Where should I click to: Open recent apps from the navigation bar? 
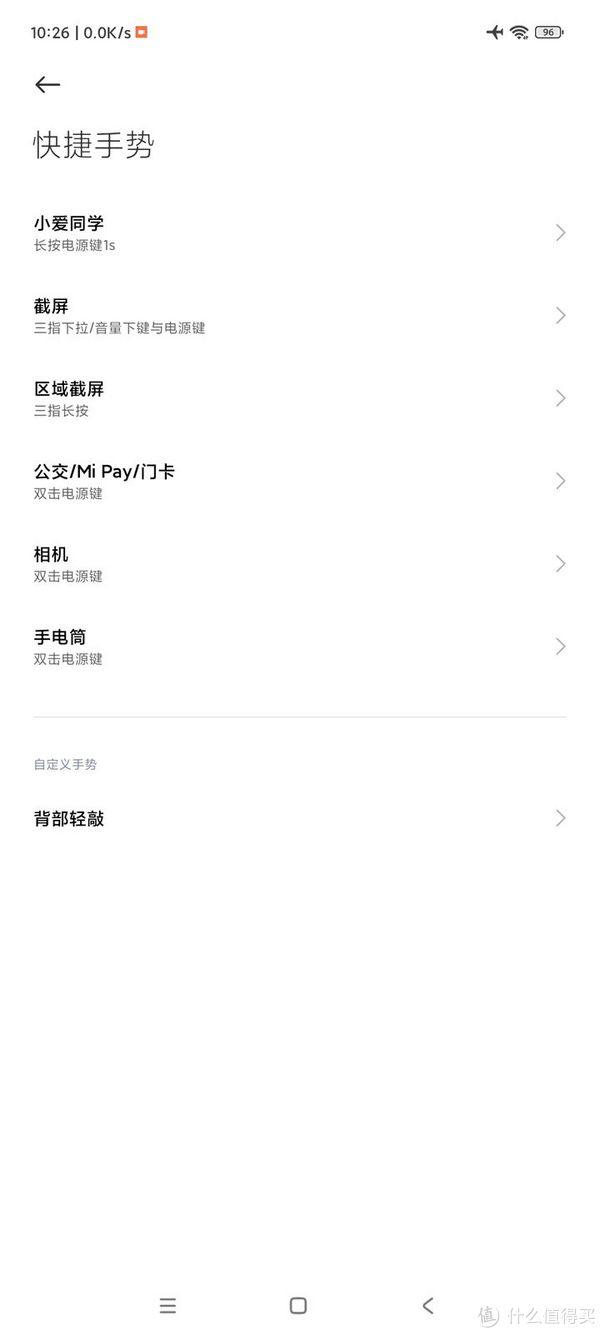pos(168,1305)
